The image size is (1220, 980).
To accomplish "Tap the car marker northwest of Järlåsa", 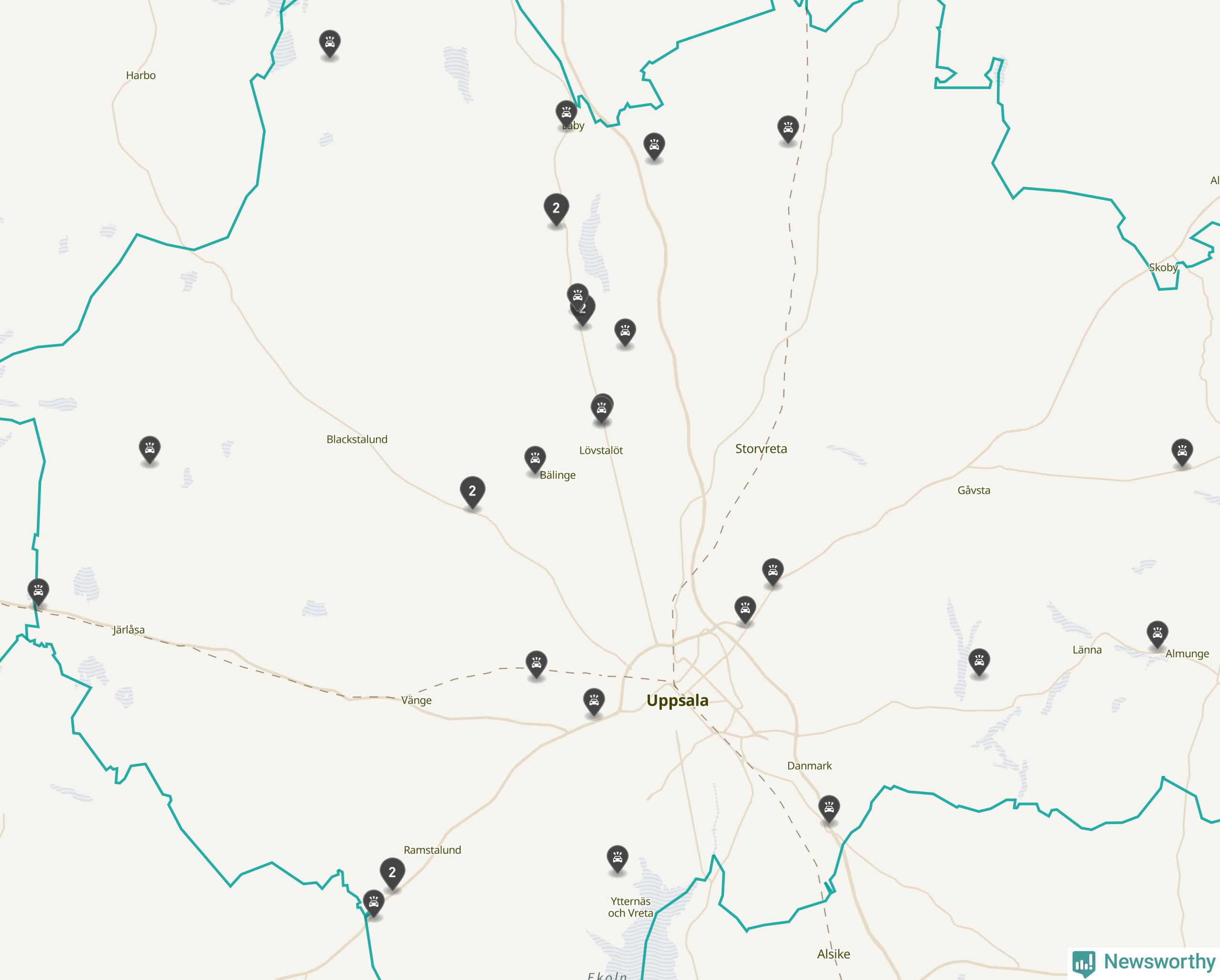I will (x=38, y=592).
